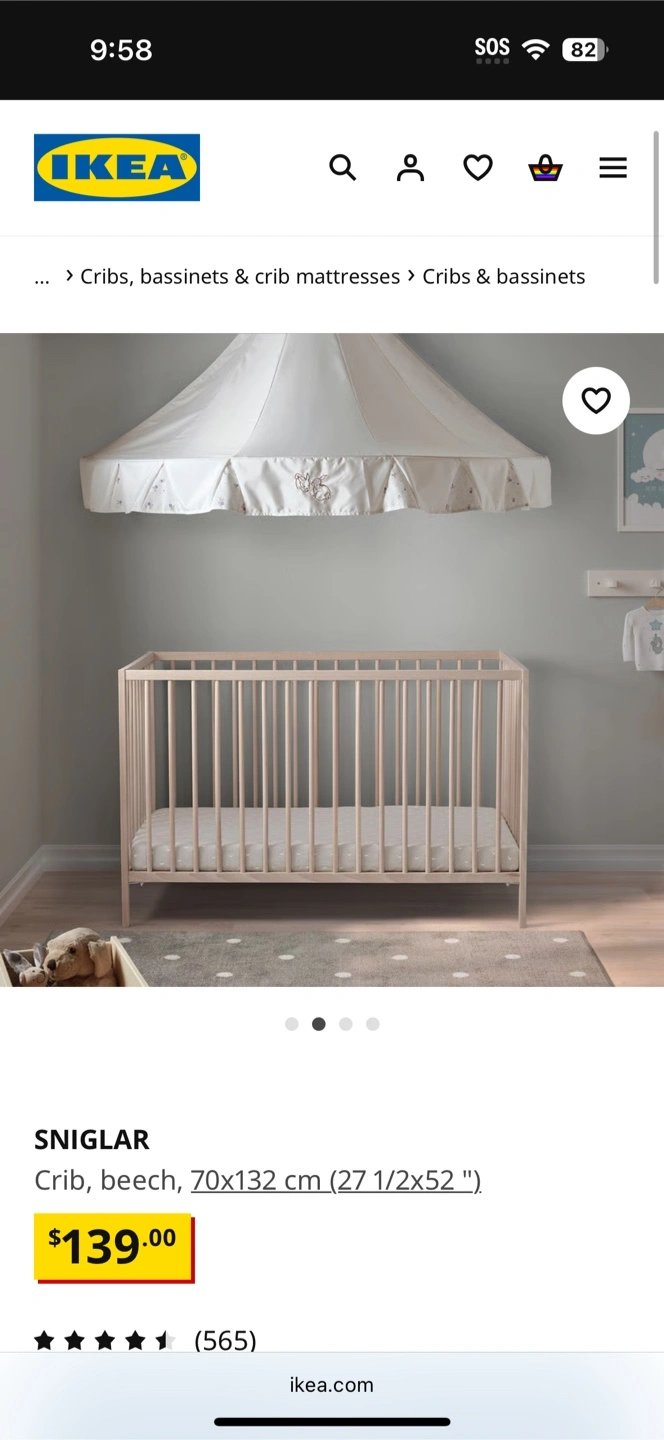Open Cribs & bassinets breadcrumb
The width and height of the screenshot is (664, 1440).
[x=504, y=277]
